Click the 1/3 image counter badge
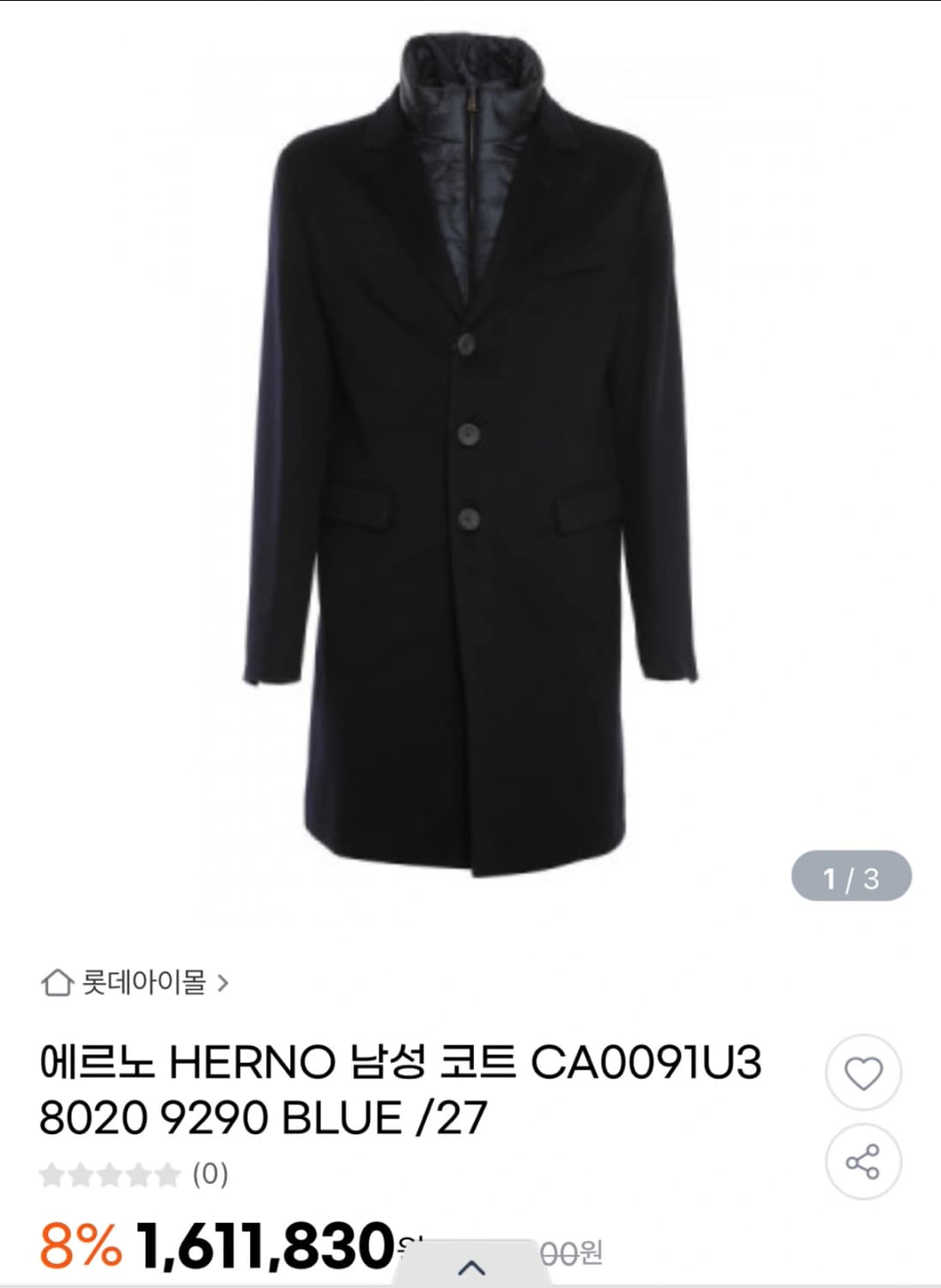The height and width of the screenshot is (1288, 941). [853, 875]
